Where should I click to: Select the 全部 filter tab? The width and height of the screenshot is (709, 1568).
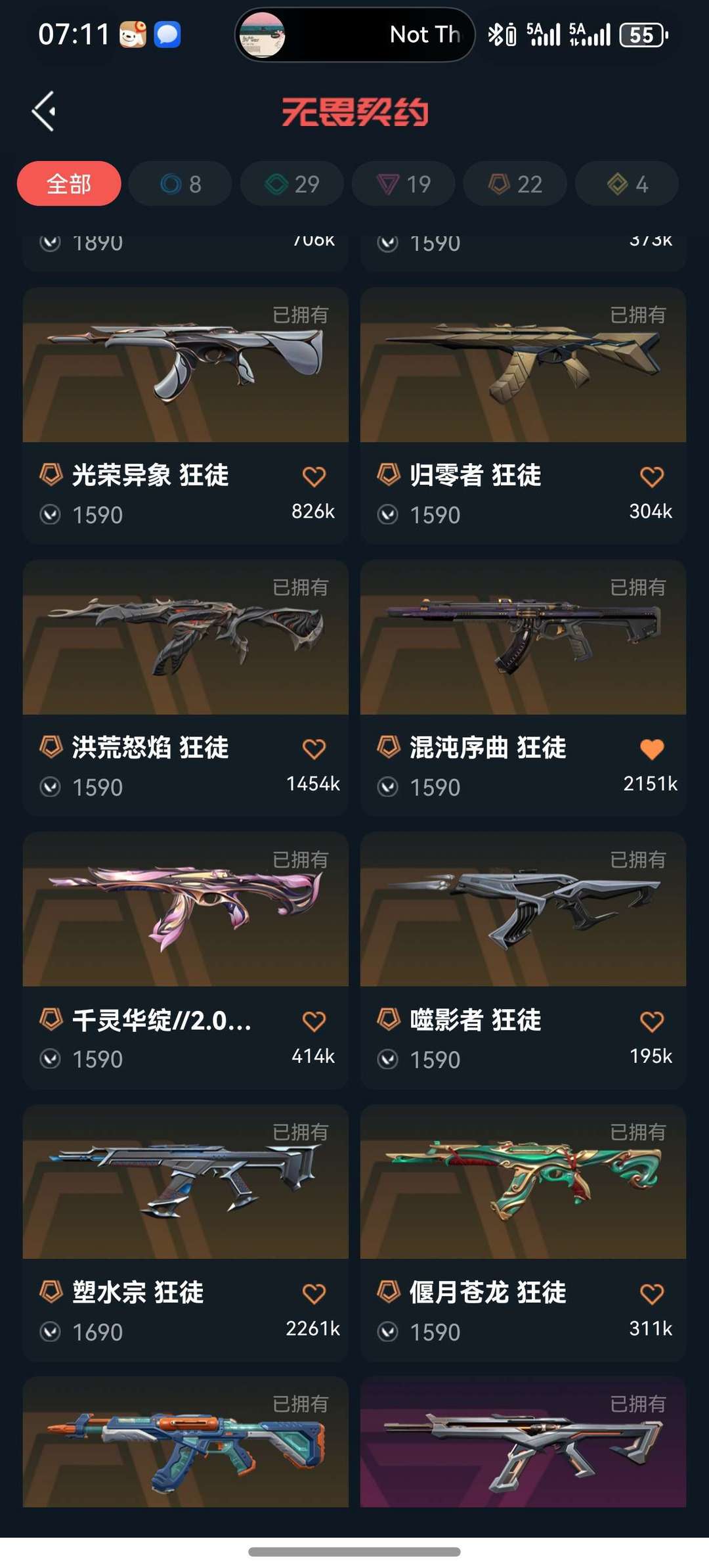[x=69, y=184]
